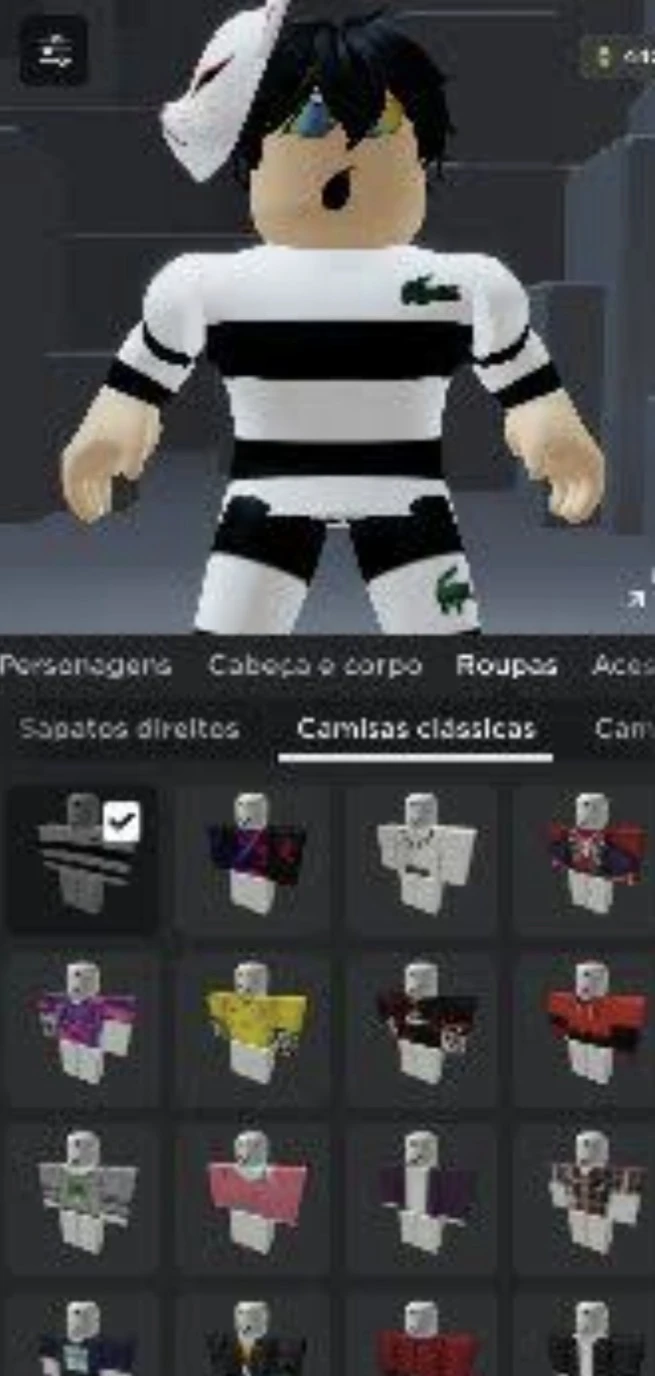Image resolution: width=655 pixels, height=1376 pixels.
Task: Equip the gray shirt with green logo
Action: (x=83, y=1194)
